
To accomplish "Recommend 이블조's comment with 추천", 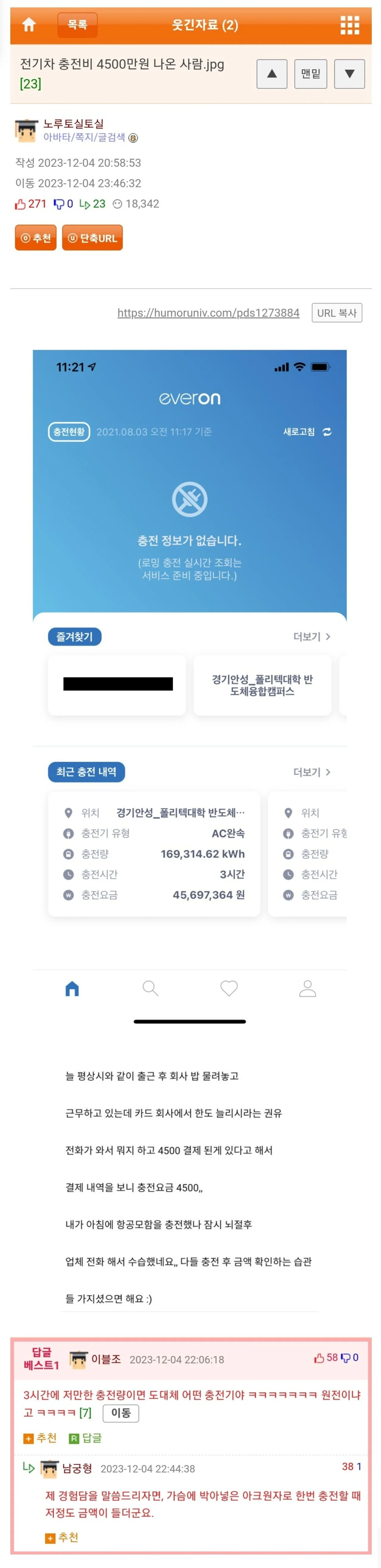I will pyautogui.click(x=40, y=1438).
